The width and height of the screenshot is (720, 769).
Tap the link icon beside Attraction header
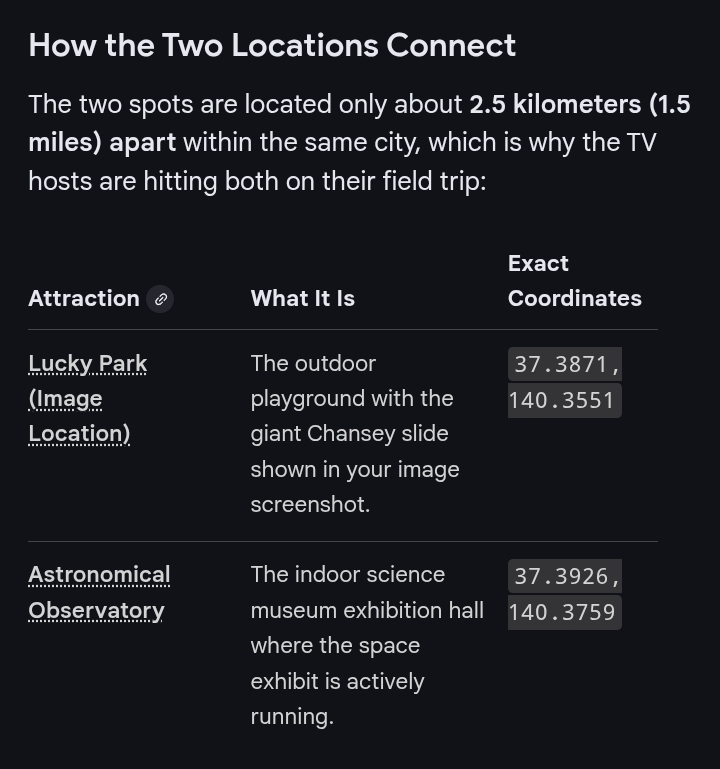pyautogui.click(x=160, y=299)
